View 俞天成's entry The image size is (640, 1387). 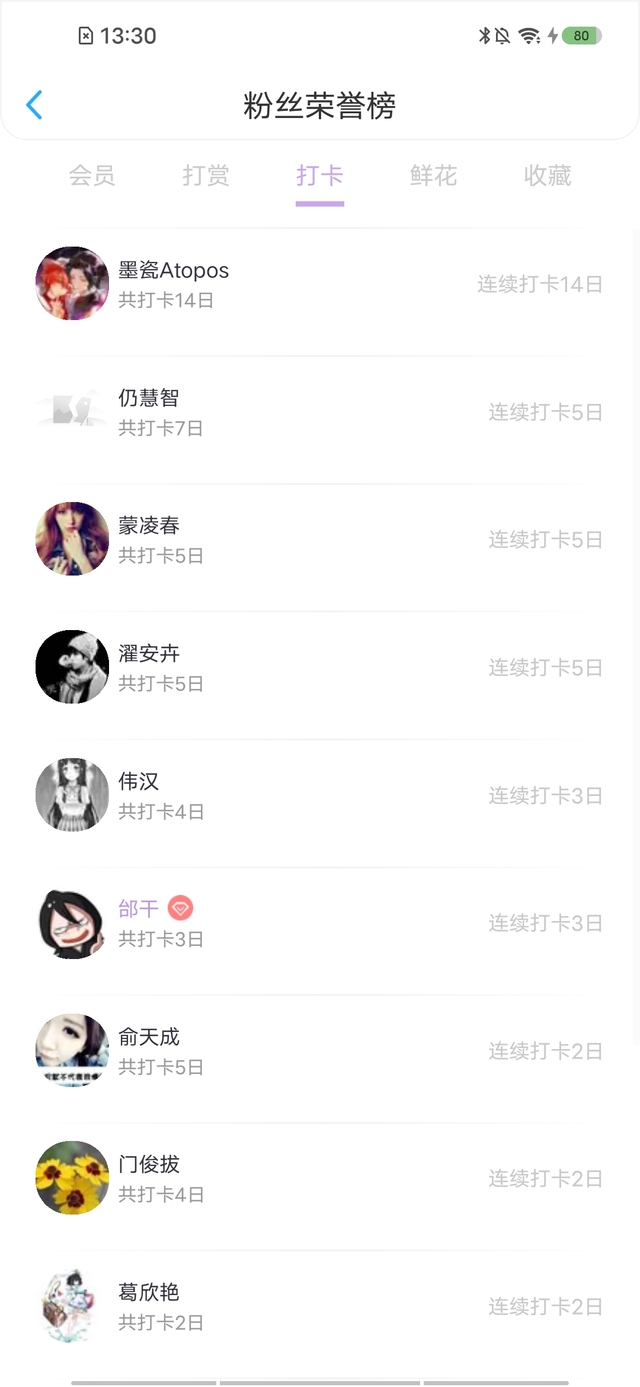pyautogui.click(x=320, y=1051)
